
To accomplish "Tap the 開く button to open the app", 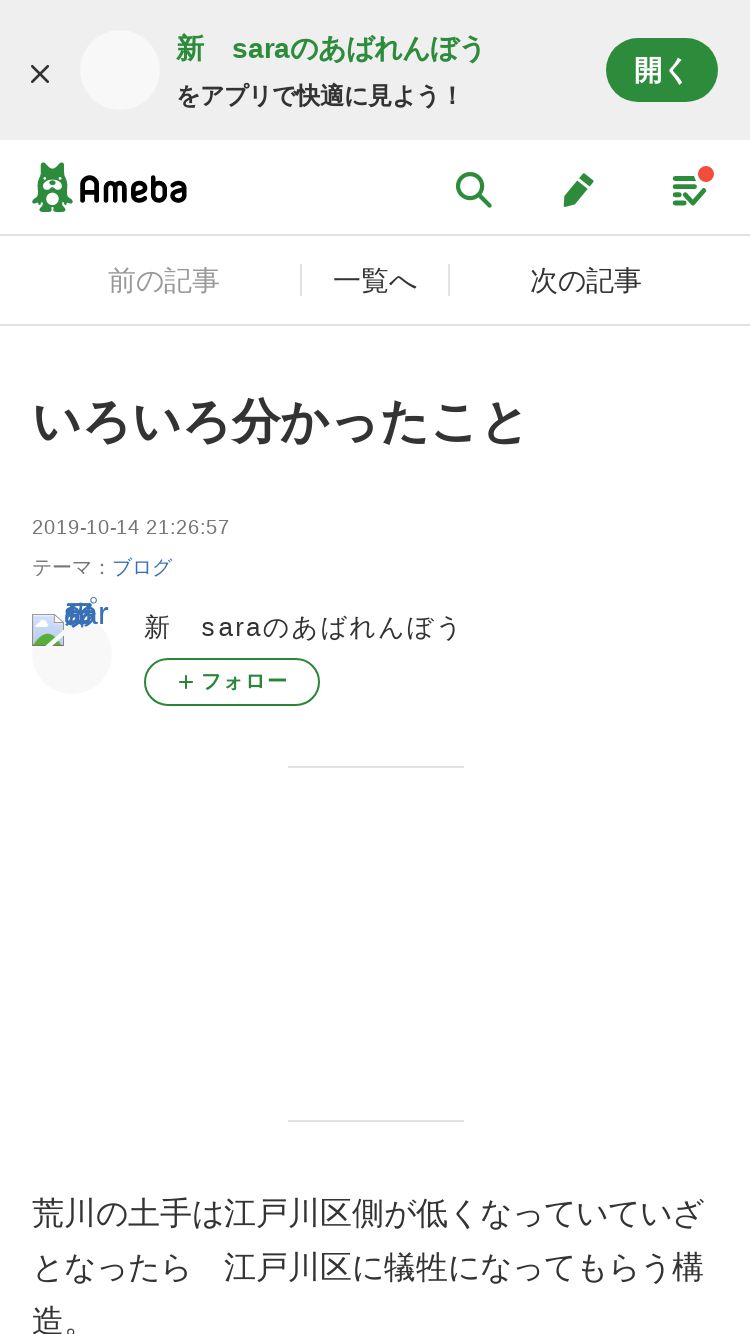I will (x=661, y=70).
